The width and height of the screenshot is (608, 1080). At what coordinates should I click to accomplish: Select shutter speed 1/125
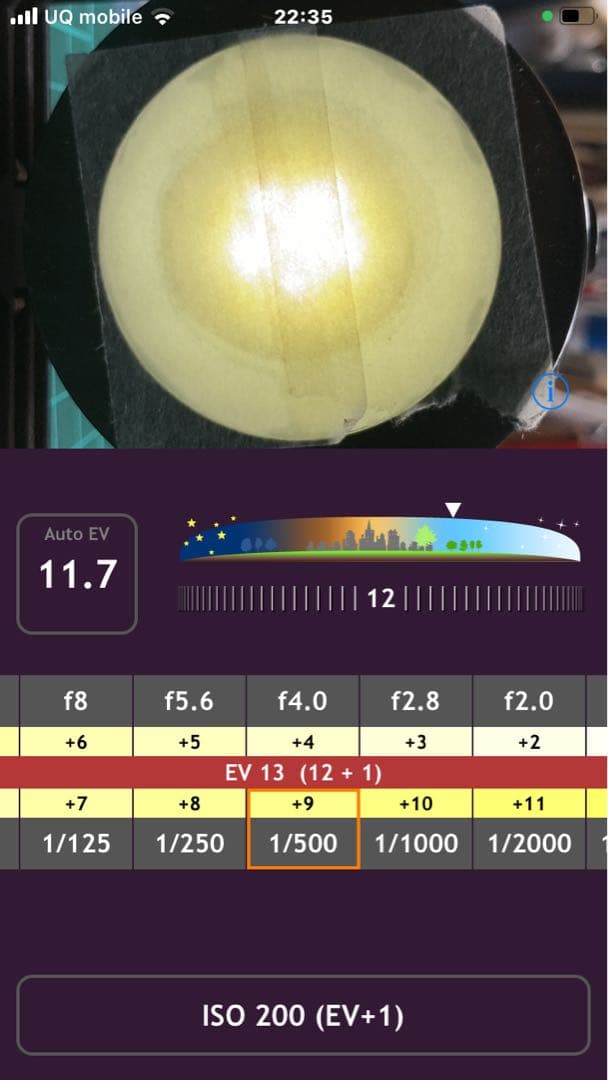pos(76,843)
